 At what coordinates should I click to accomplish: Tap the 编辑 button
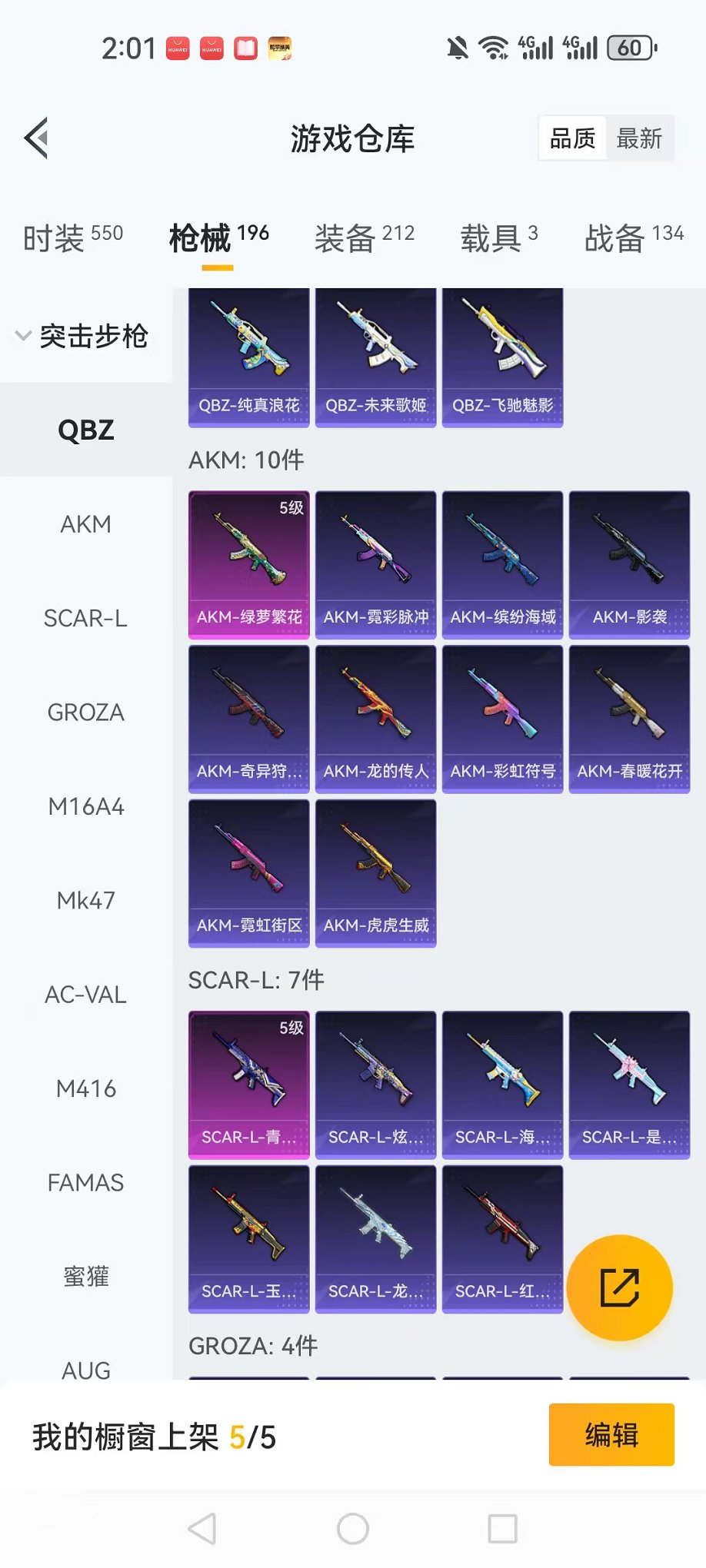[611, 1435]
